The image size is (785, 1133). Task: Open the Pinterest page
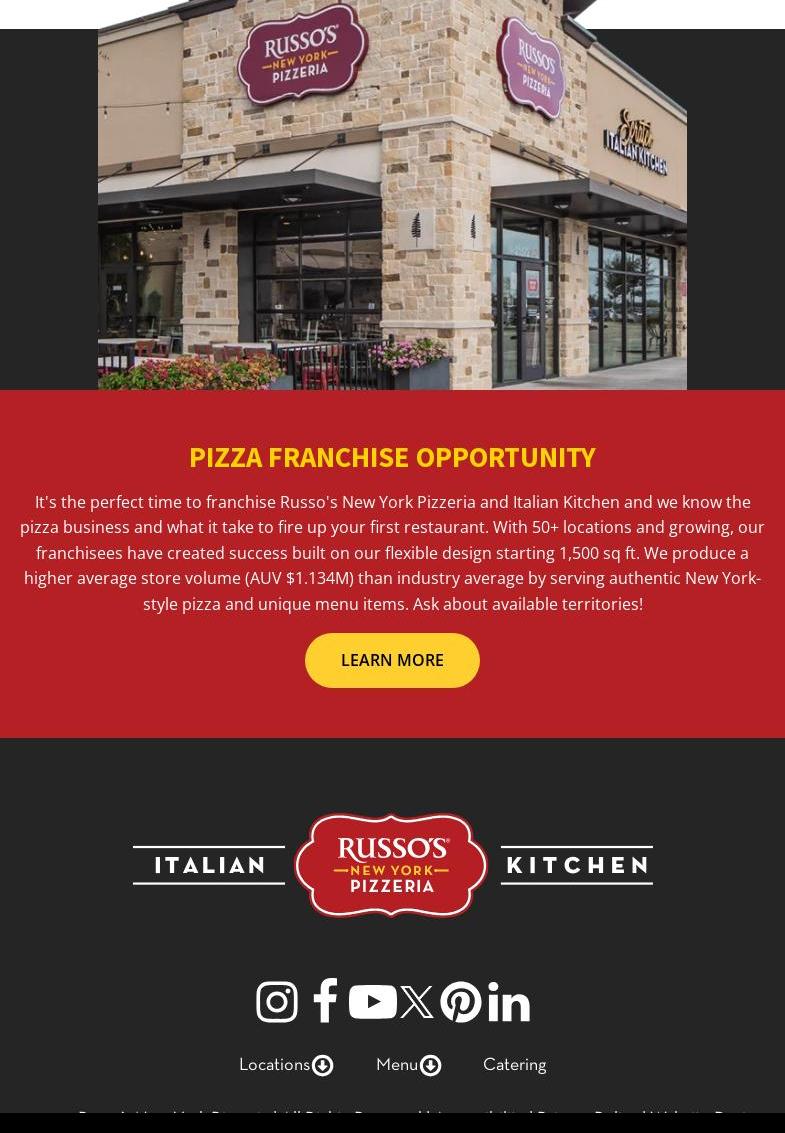click(461, 1002)
